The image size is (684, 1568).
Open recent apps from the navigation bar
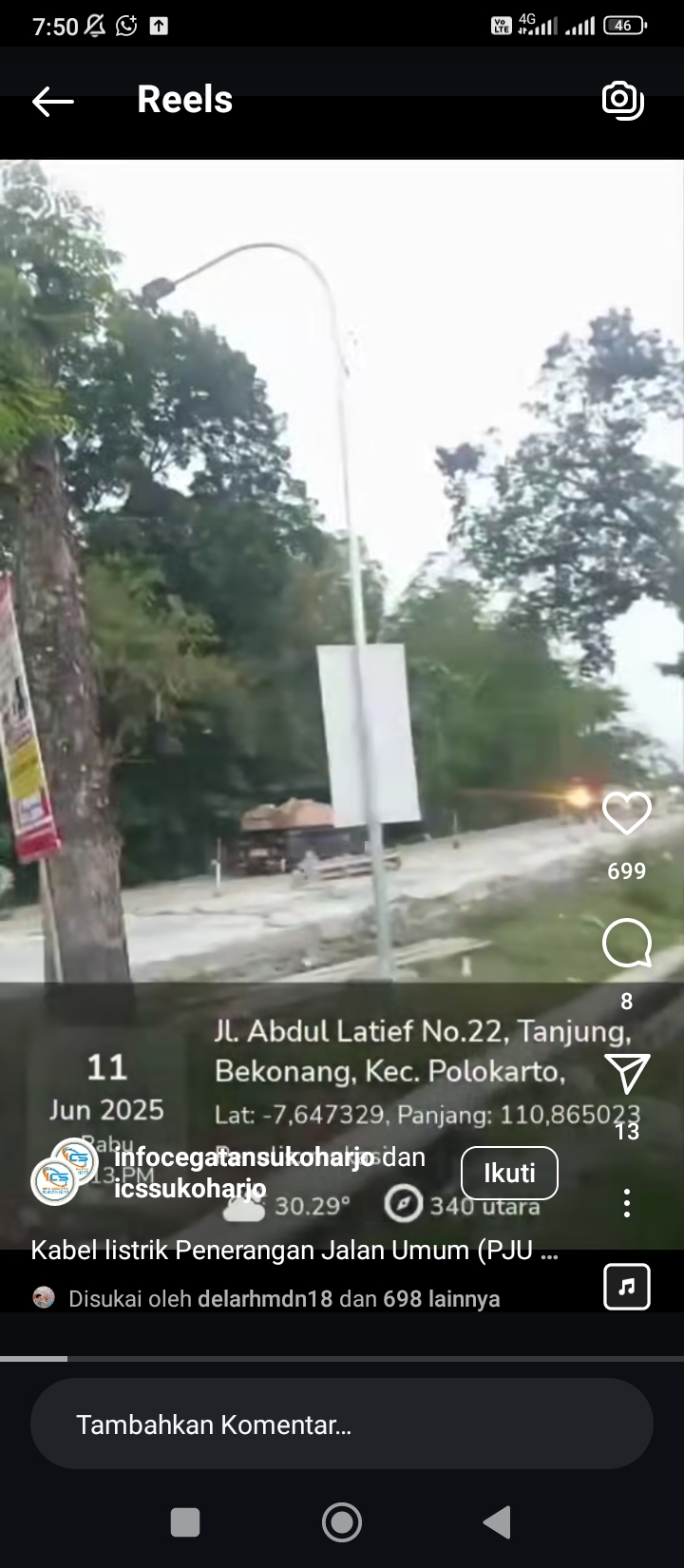[x=185, y=1522]
